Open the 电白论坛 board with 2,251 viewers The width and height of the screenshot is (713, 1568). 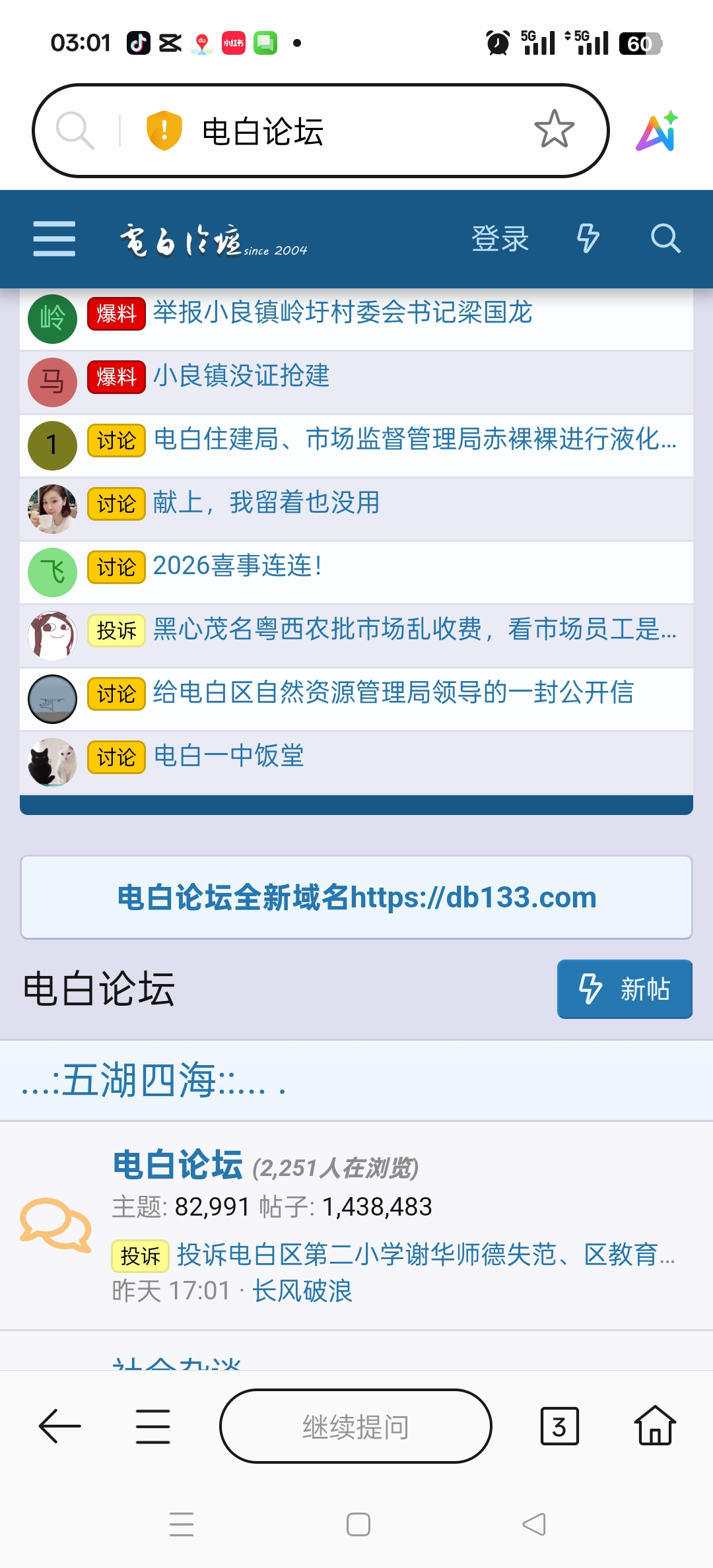pos(178,1165)
